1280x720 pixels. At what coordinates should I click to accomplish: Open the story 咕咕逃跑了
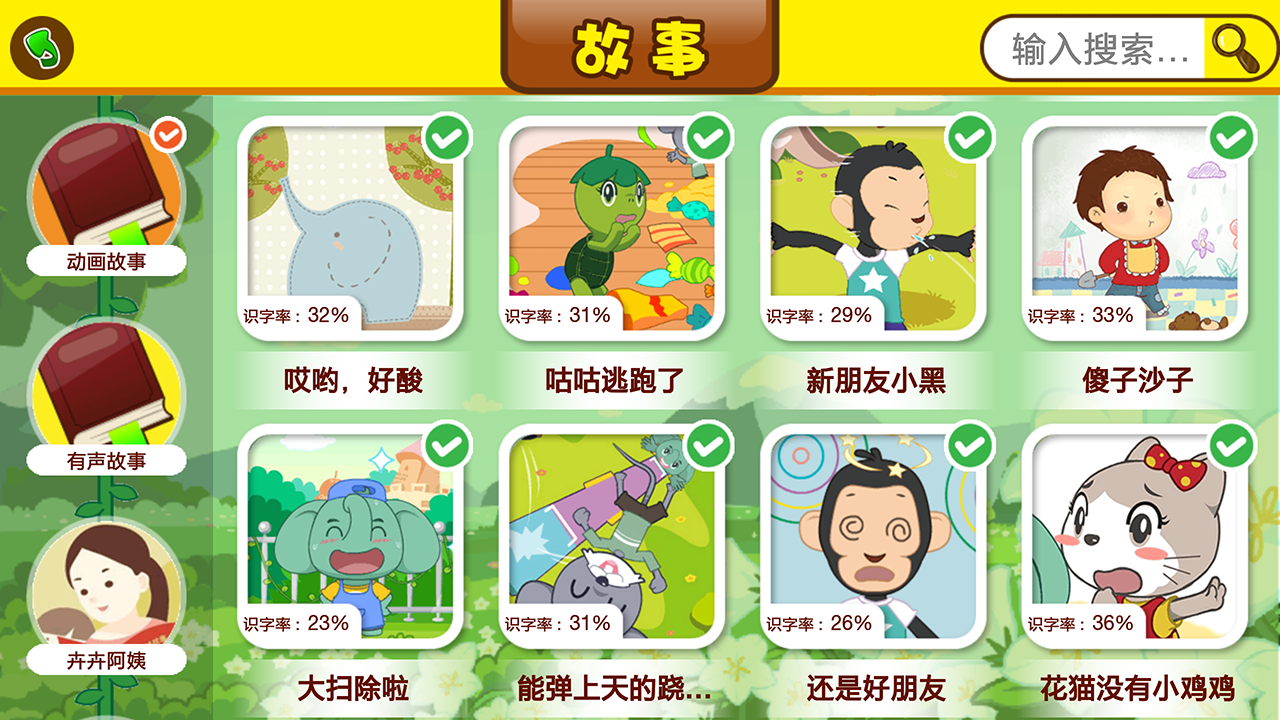pyautogui.click(x=612, y=228)
